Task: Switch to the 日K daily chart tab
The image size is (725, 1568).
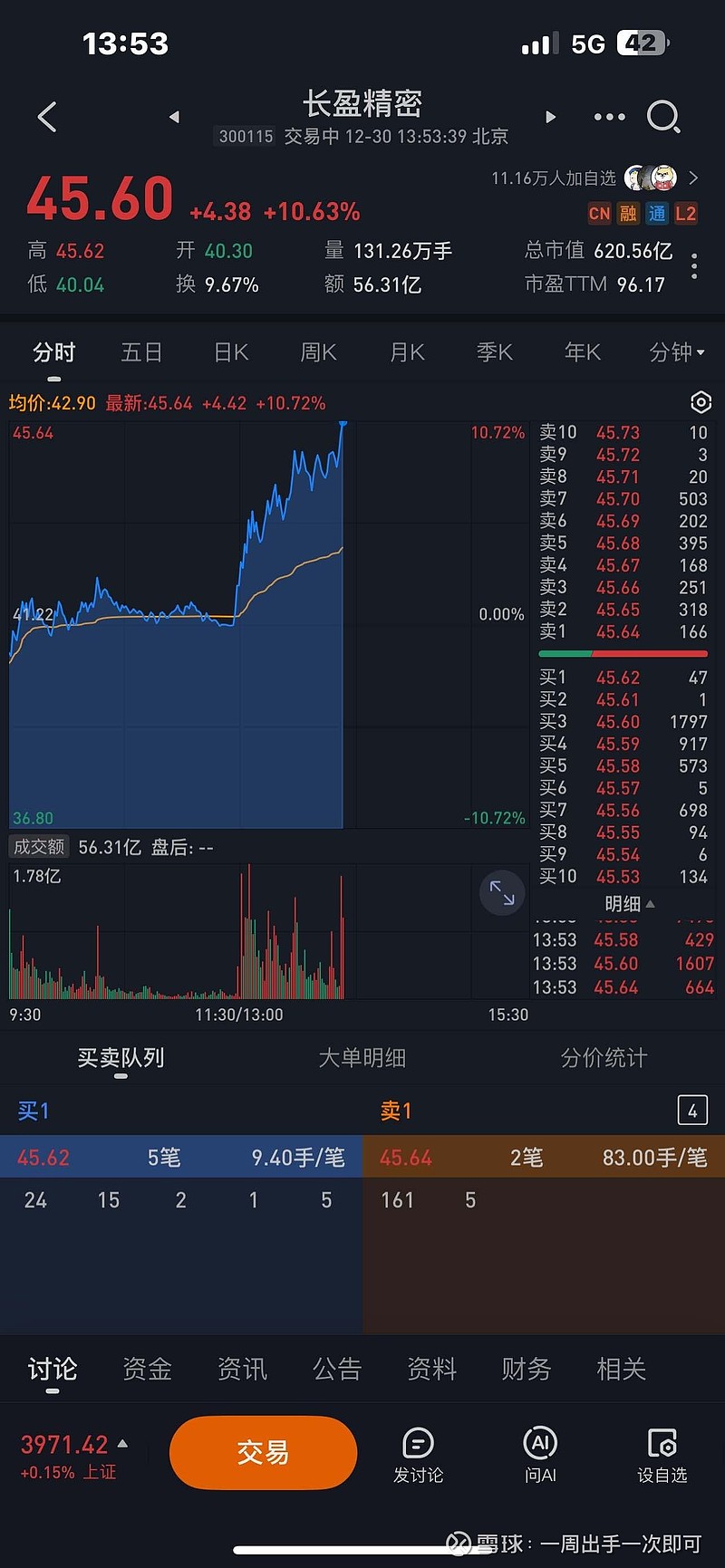Action: click(x=230, y=352)
